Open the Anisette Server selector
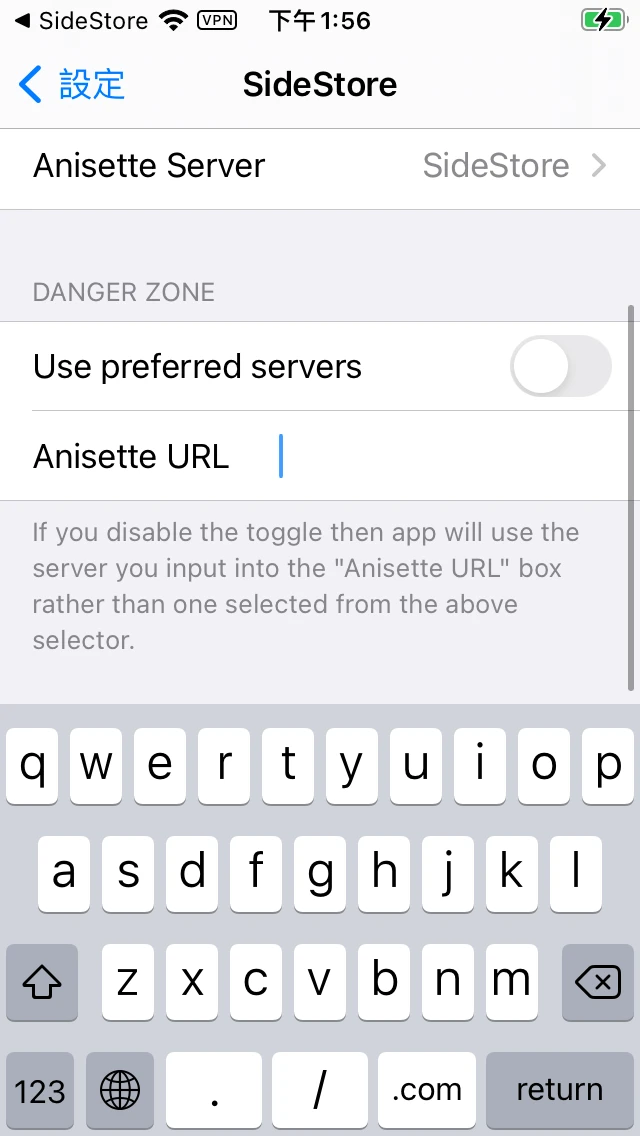The height and width of the screenshot is (1136, 640). click(x=320, y=166)
